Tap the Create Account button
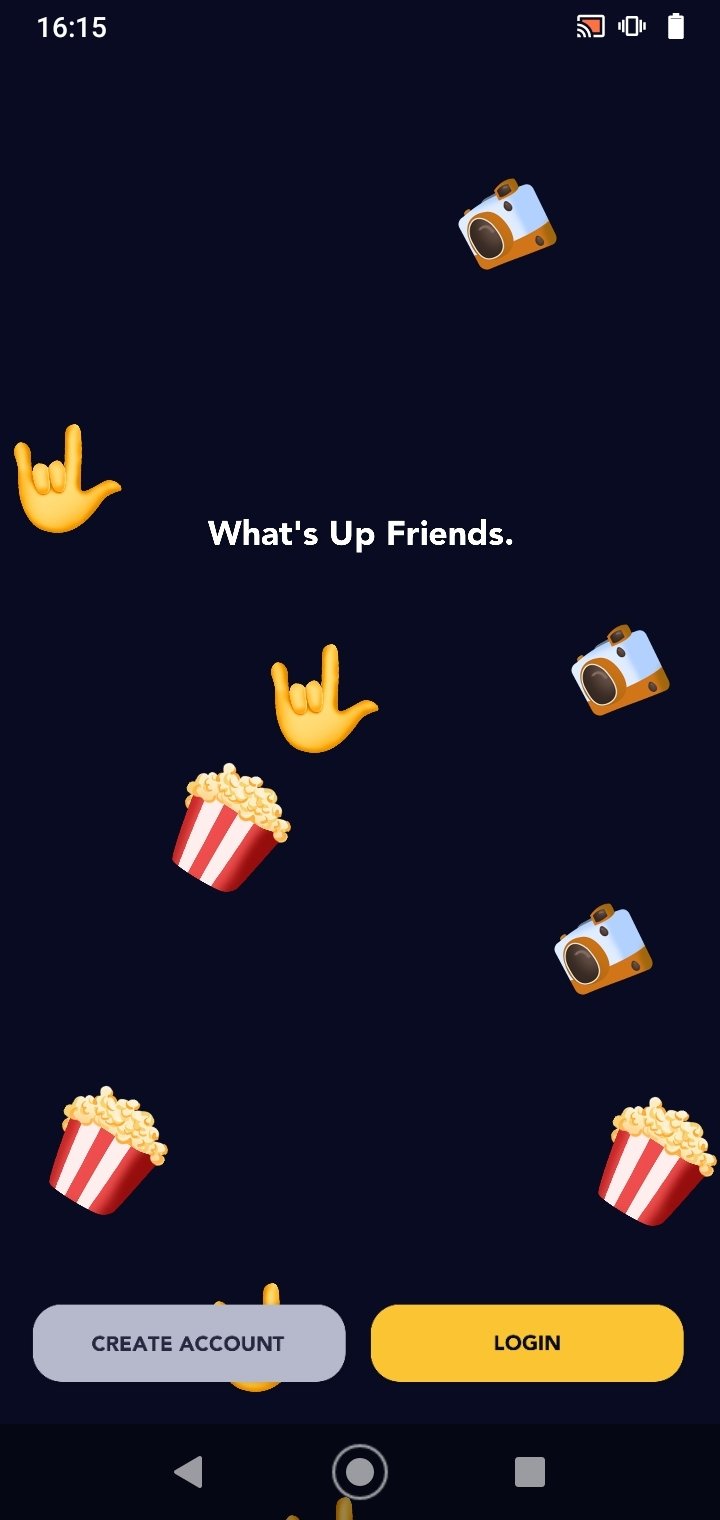The image size is (720, 1520). (189, 1343)
